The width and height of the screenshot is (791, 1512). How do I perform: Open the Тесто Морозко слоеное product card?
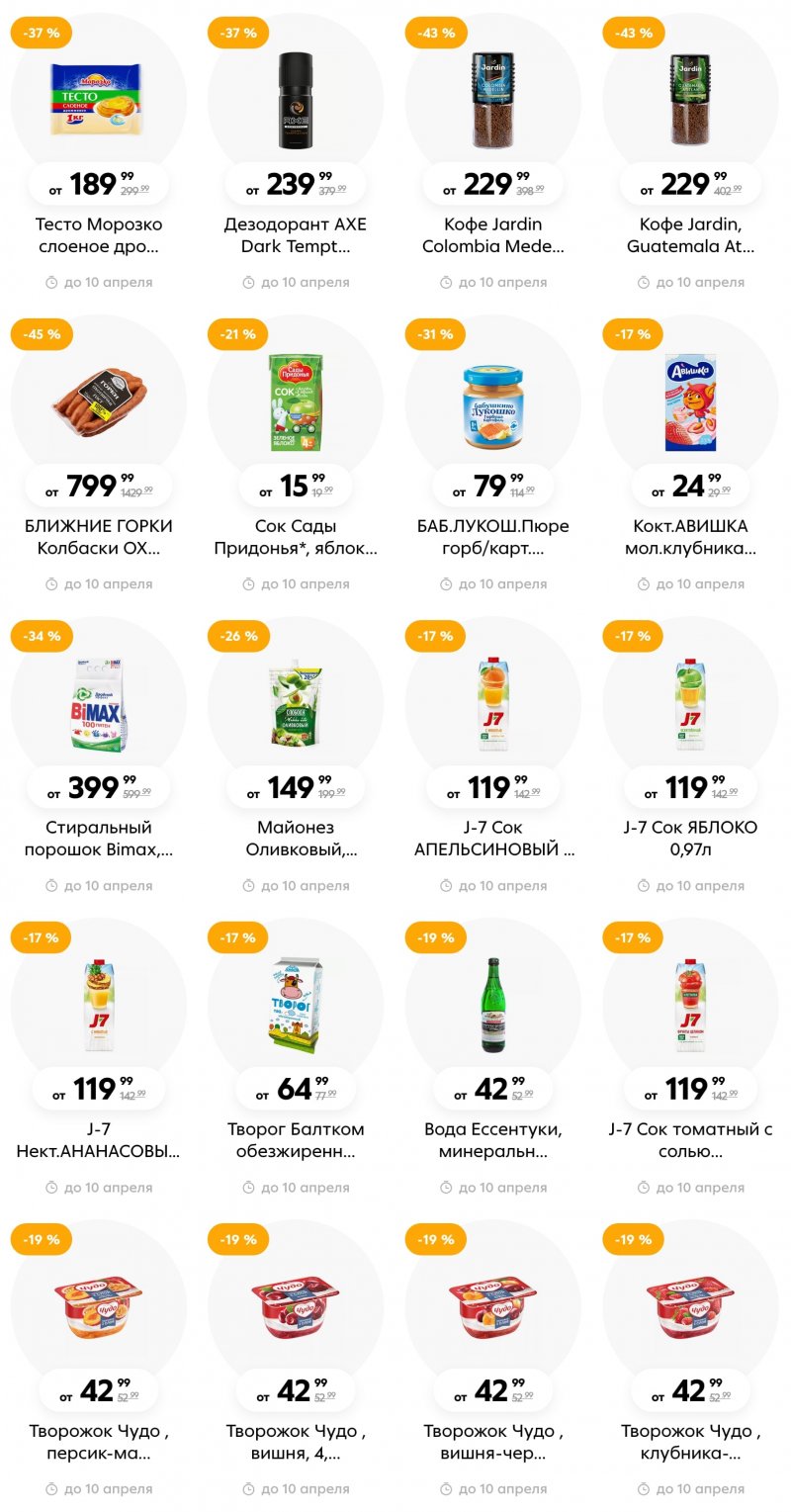[x=98, y=99]
